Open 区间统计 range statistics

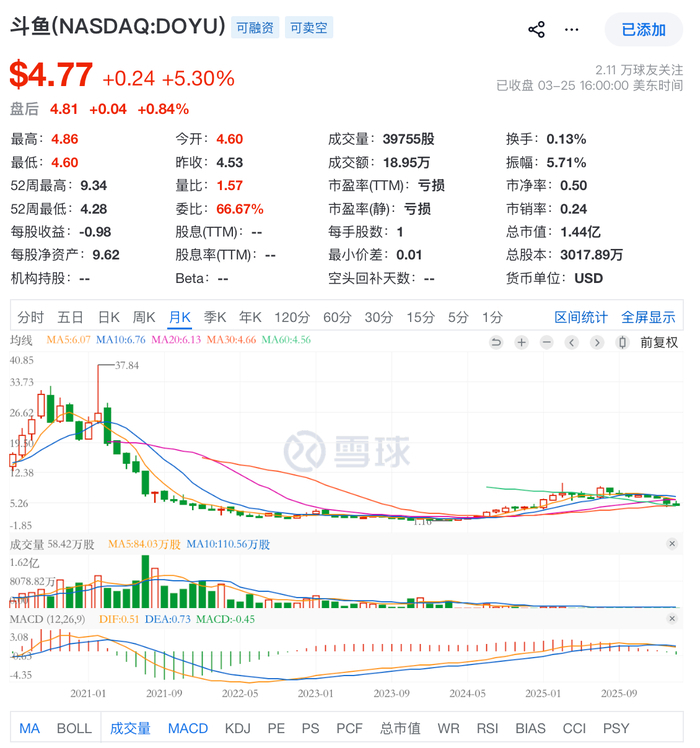pyautogui.click(x=581, y=317)
